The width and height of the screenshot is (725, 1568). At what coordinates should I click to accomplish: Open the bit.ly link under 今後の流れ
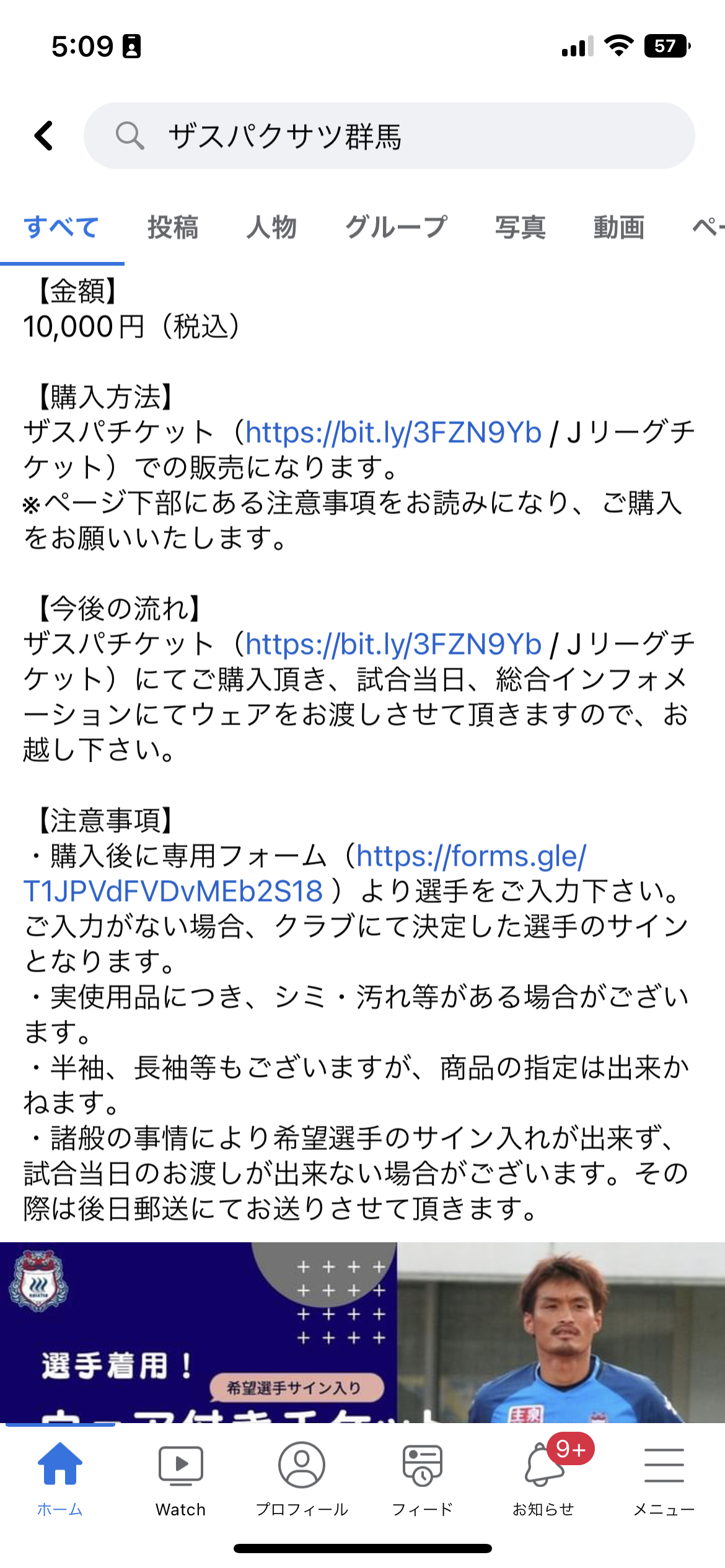[393, 644]
